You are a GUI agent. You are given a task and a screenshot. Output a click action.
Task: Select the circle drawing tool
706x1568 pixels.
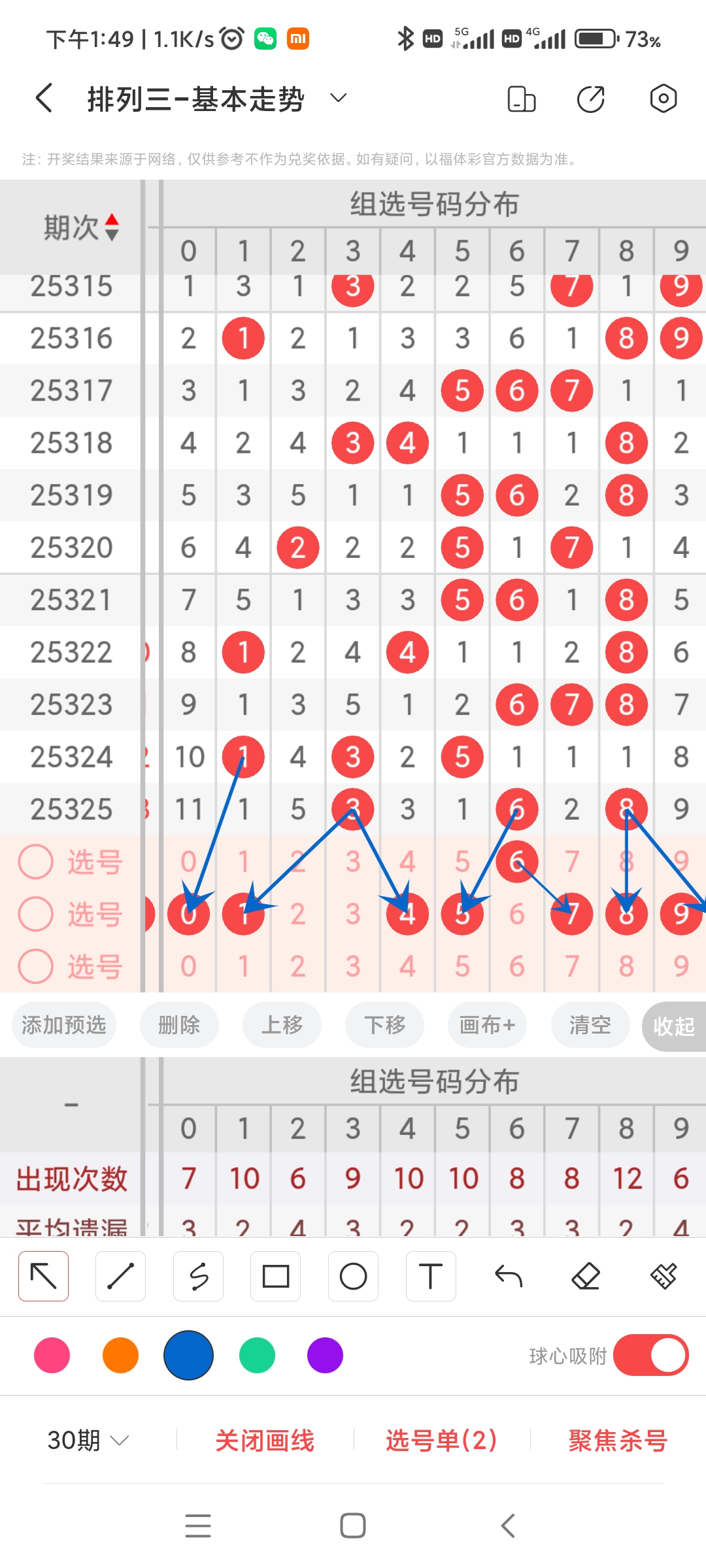tap(353, 1275)
